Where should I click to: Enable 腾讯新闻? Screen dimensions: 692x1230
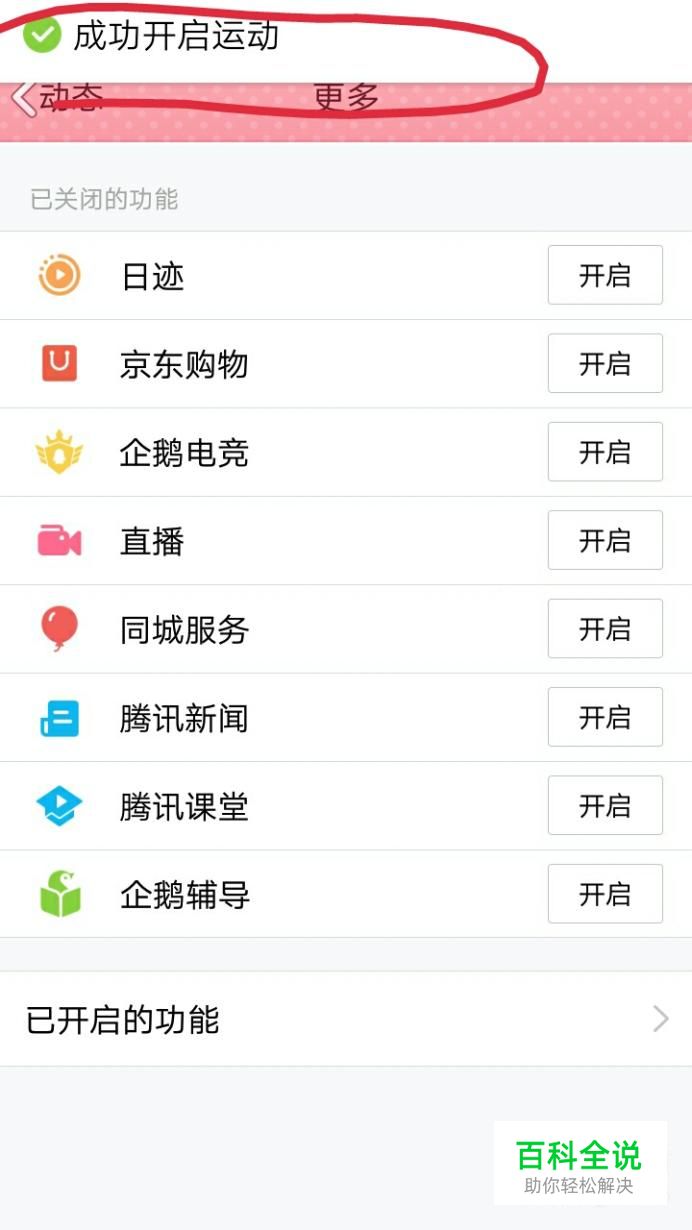[605, 717]
